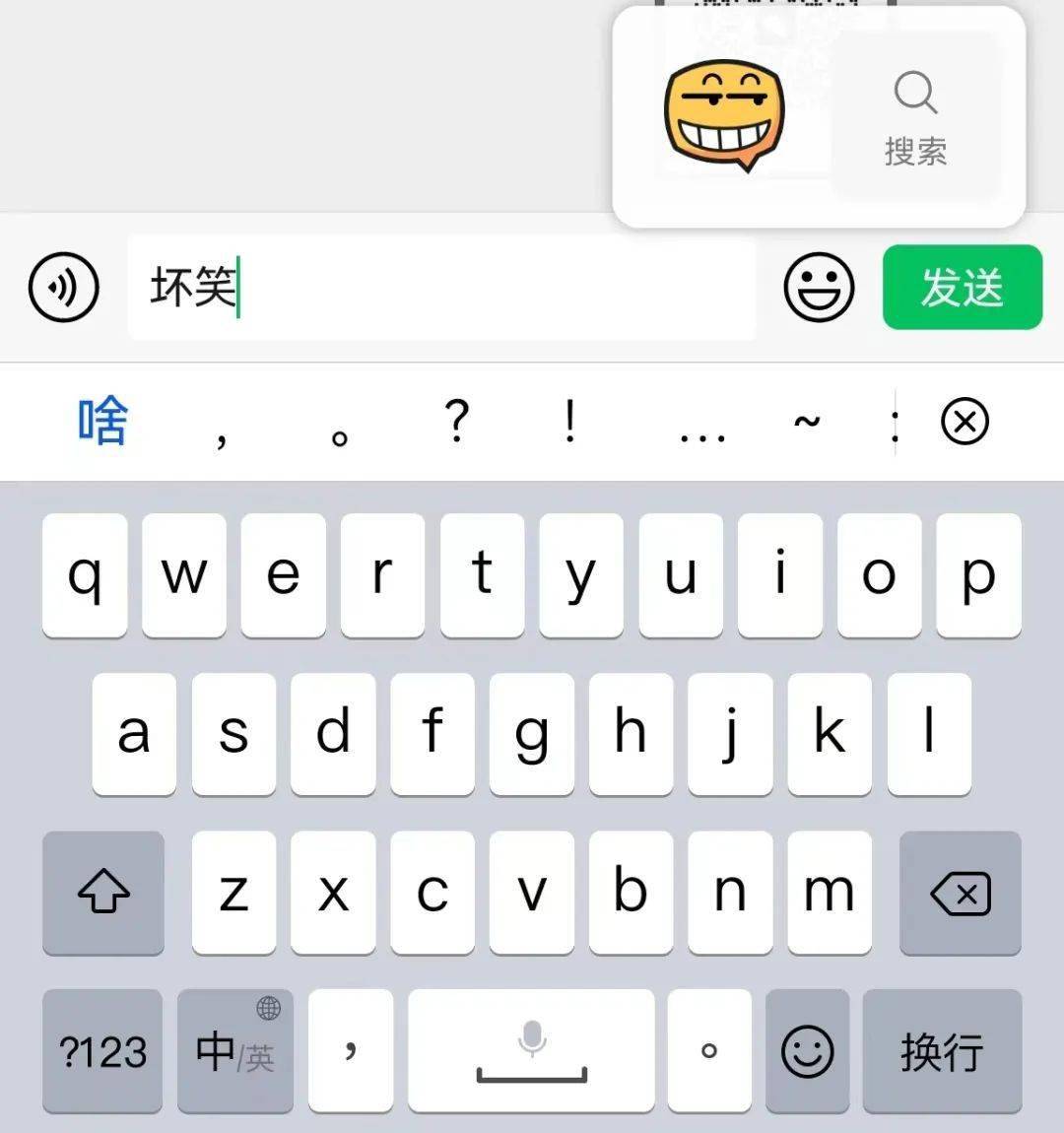The image size is (1064, 1133).
Task: Toggle the keyboard shift key
Action: coord(103,894)
